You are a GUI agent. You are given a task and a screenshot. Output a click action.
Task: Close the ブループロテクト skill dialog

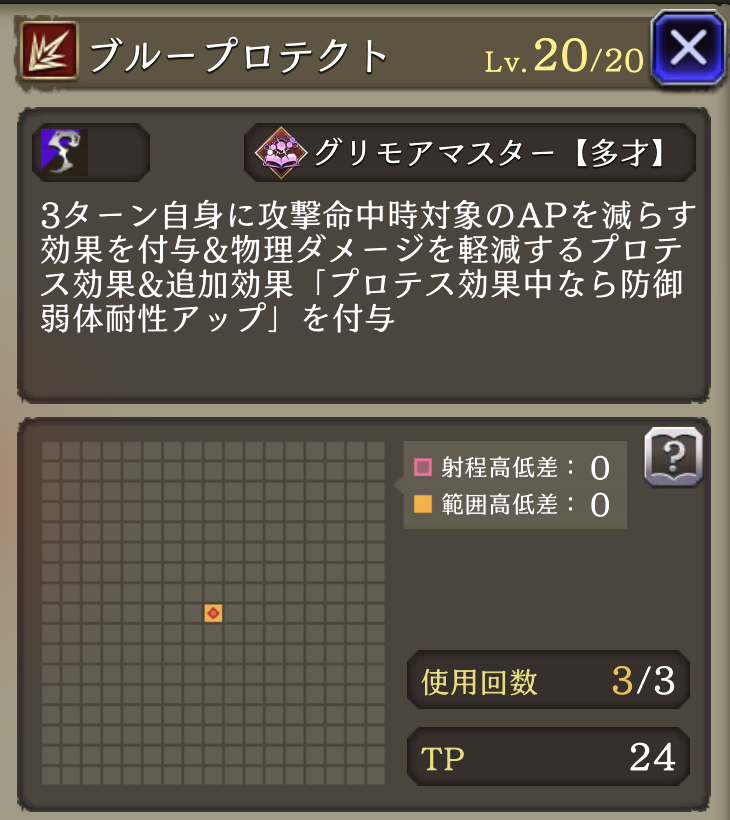687,48
